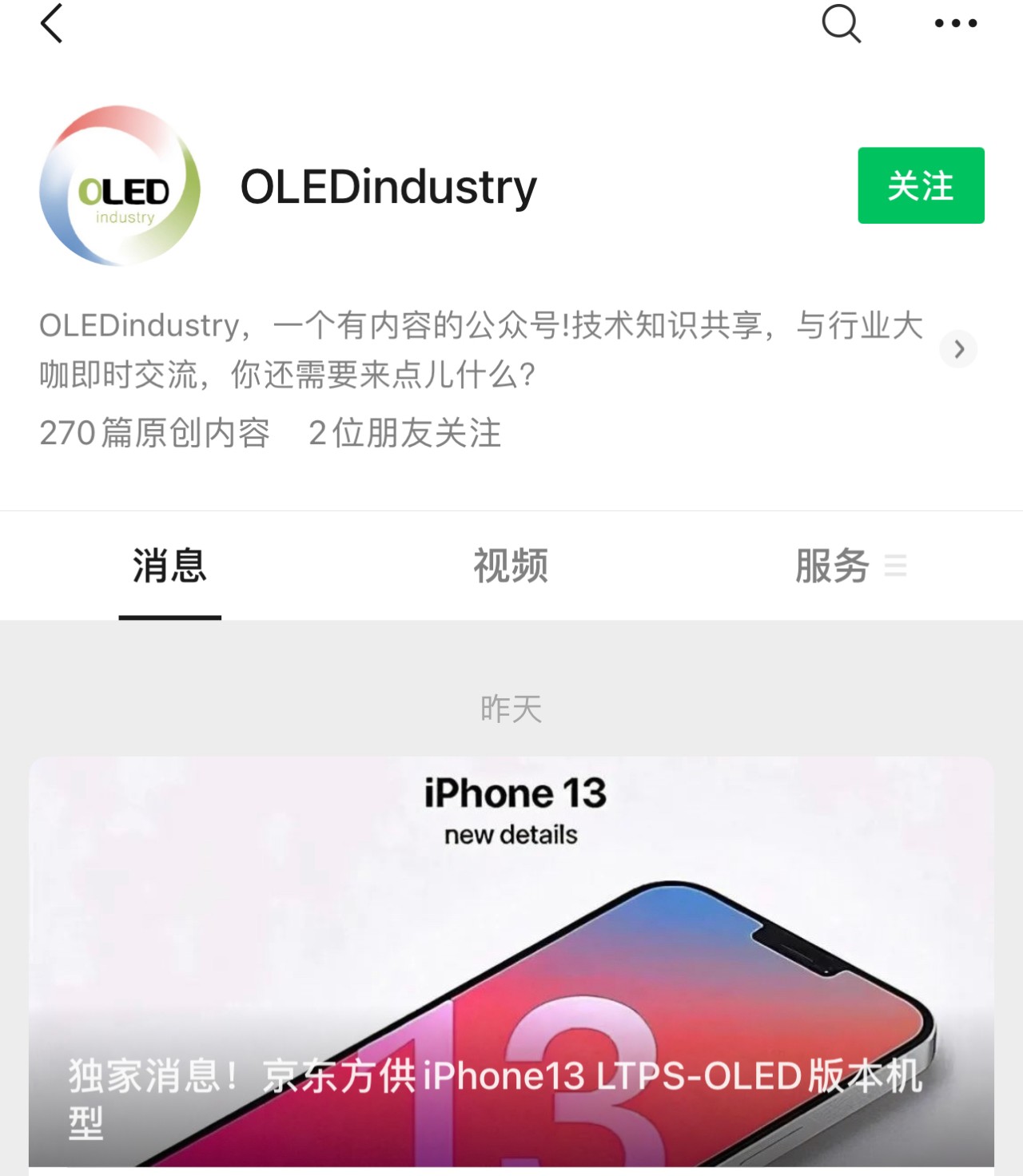
Task: Go back using the top-left arrow
Action: pos(51,23)
